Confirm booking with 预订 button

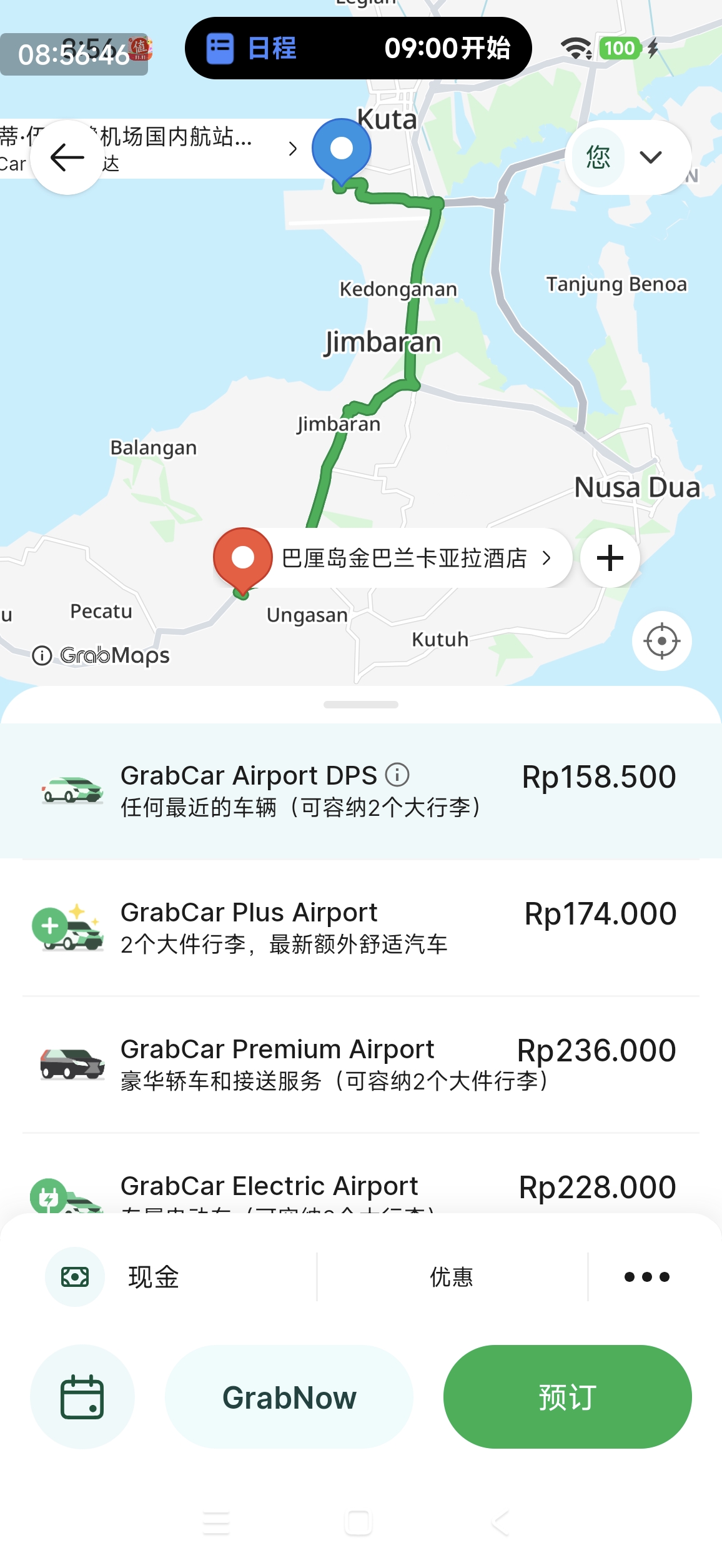(567, 1397)
